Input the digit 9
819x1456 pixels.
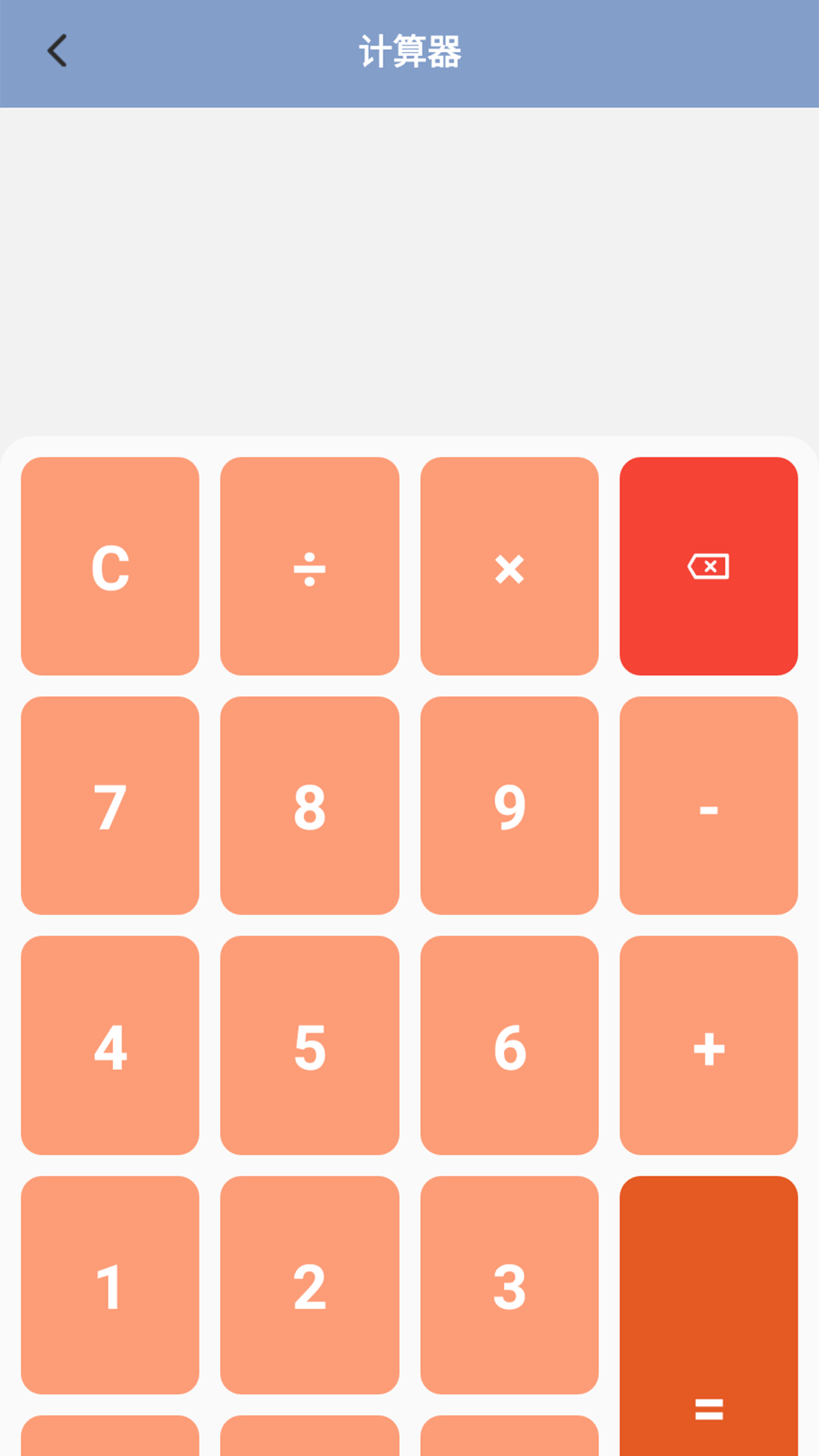(x=509, y=805)
